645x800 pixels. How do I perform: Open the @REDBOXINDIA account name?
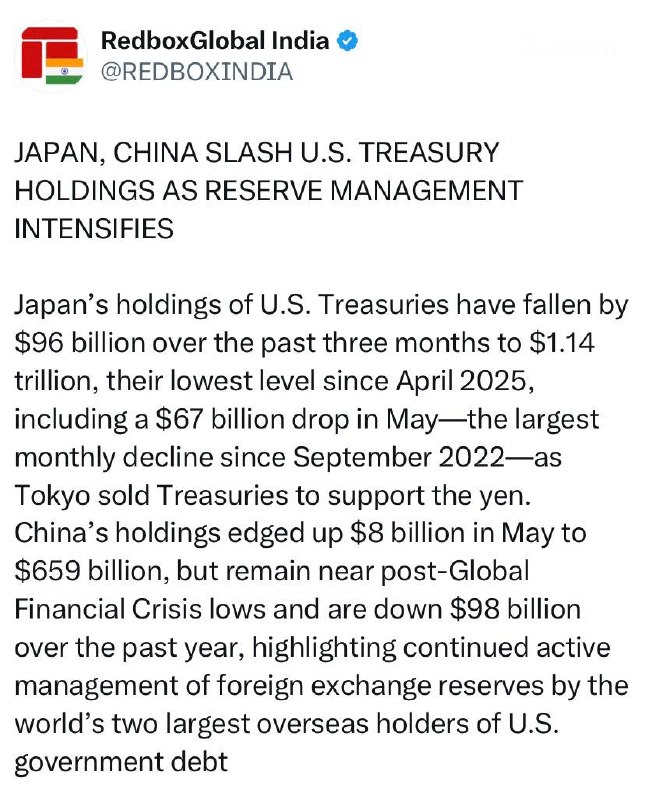point(197,71)
